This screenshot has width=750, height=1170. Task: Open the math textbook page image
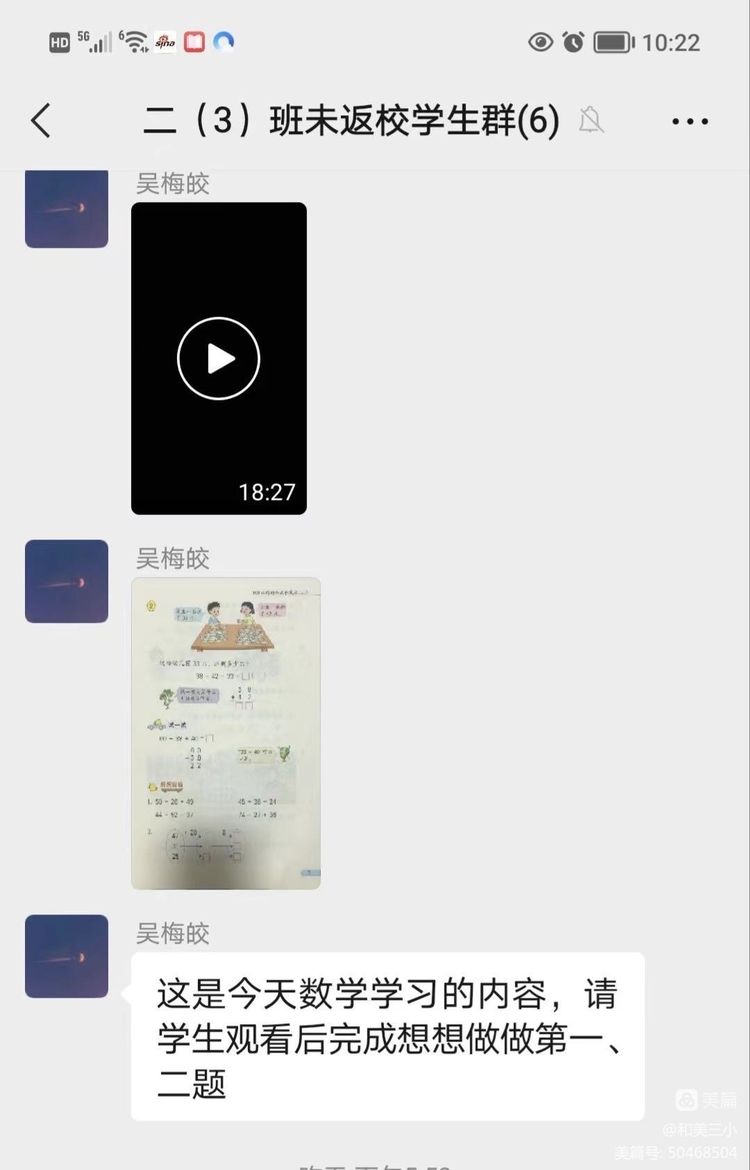pyautogui.click(x=226, y=733)
